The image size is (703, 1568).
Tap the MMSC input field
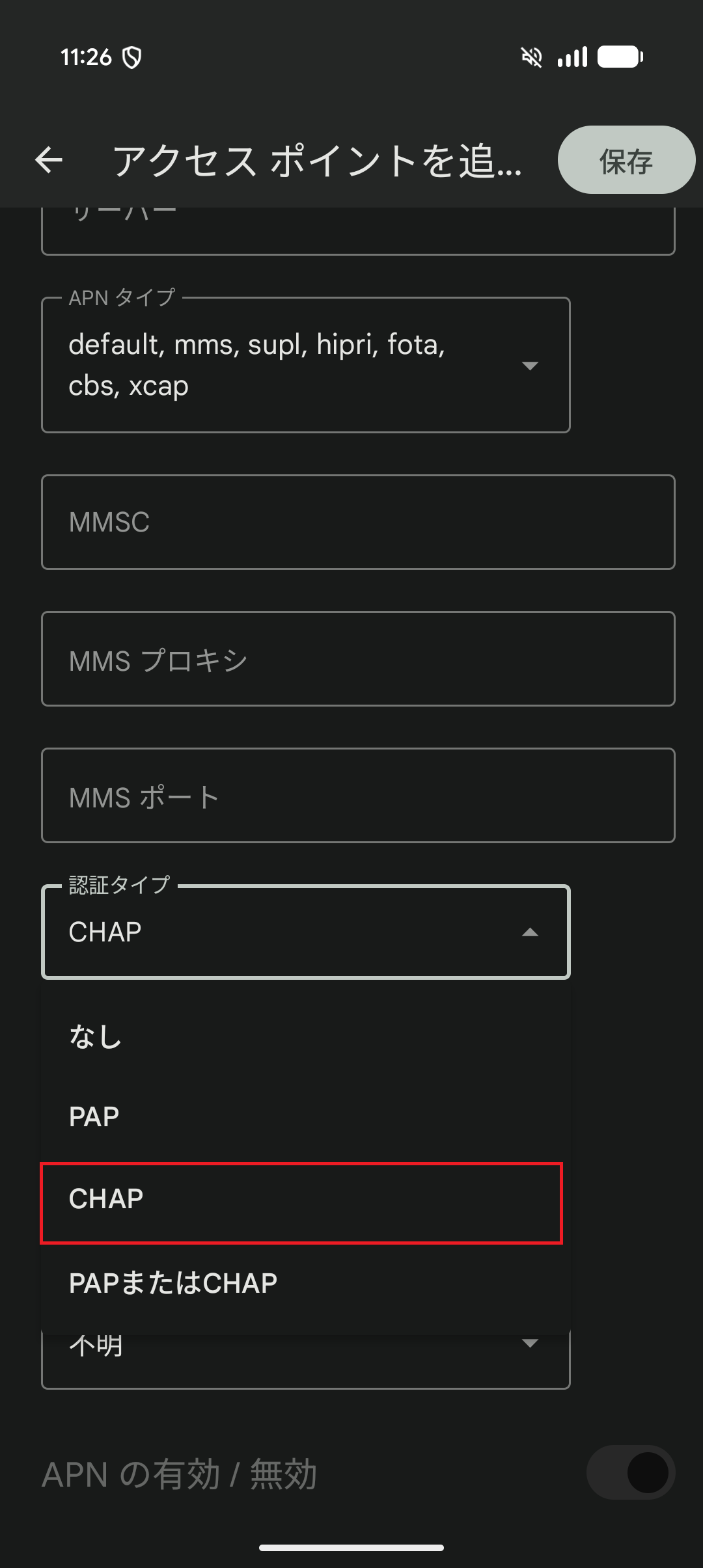(x=357, y=522)
